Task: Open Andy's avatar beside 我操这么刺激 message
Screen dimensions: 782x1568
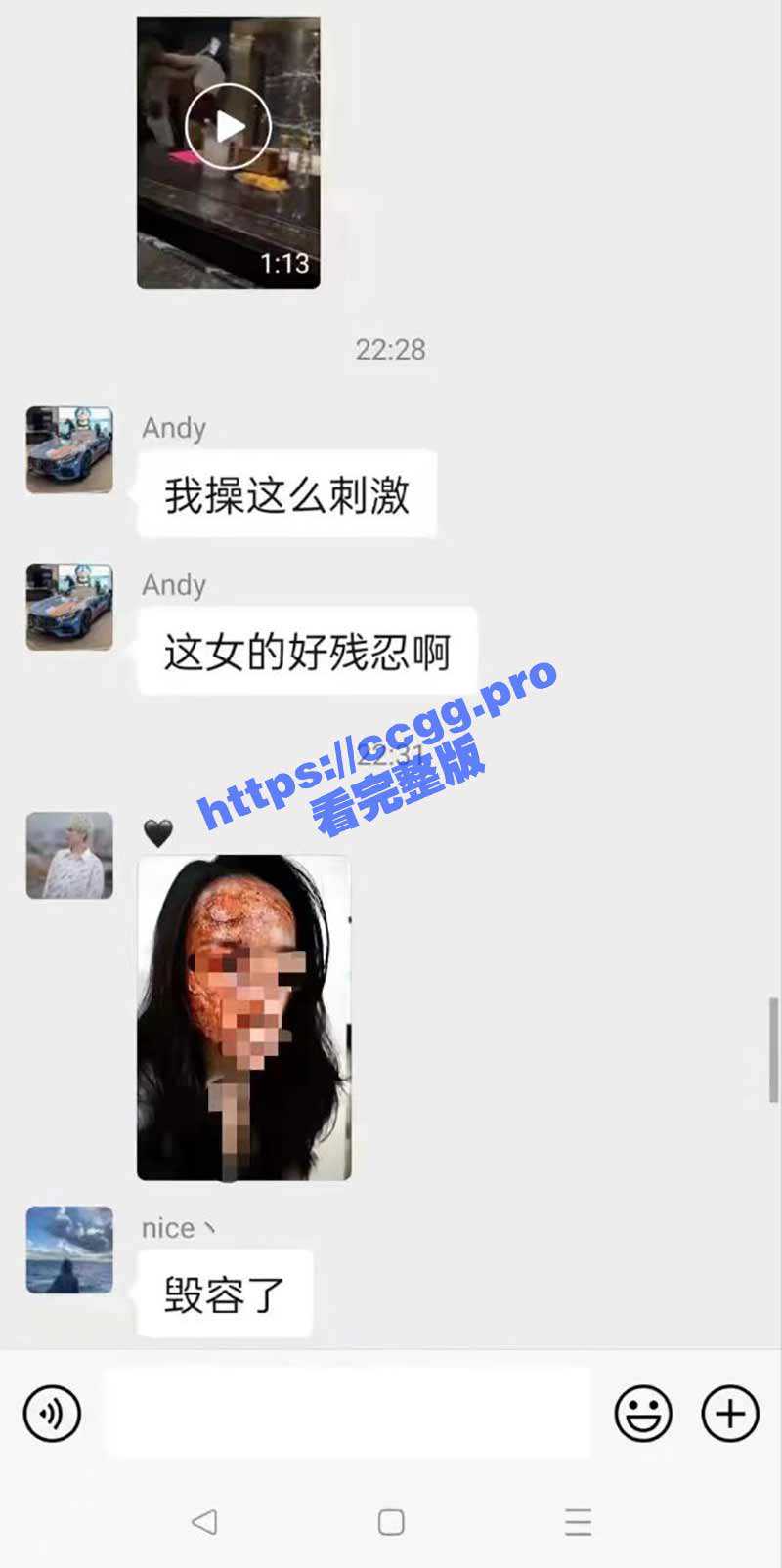Action: pyautogui.click(x=69, y=450)
